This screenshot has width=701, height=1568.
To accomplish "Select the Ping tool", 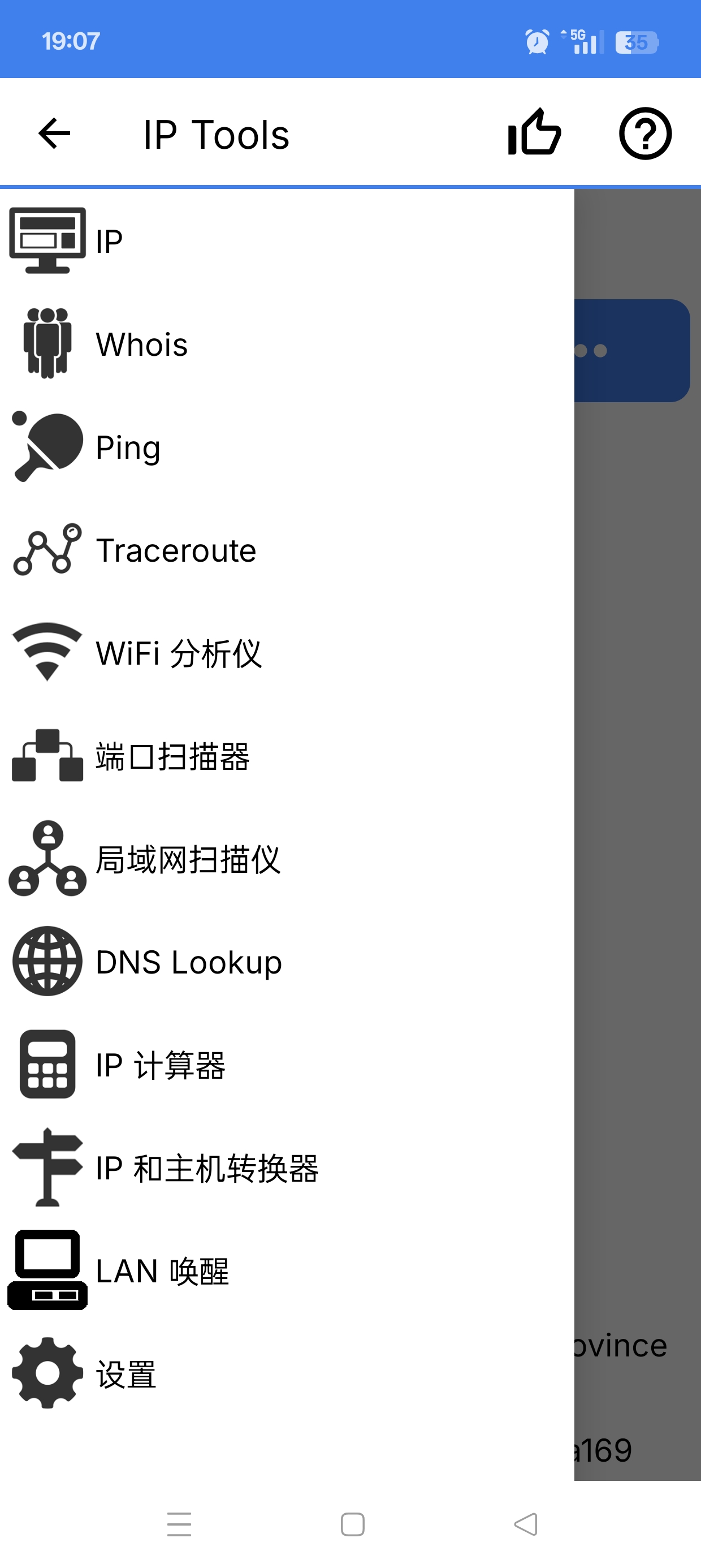I will [x=287, y=447].
